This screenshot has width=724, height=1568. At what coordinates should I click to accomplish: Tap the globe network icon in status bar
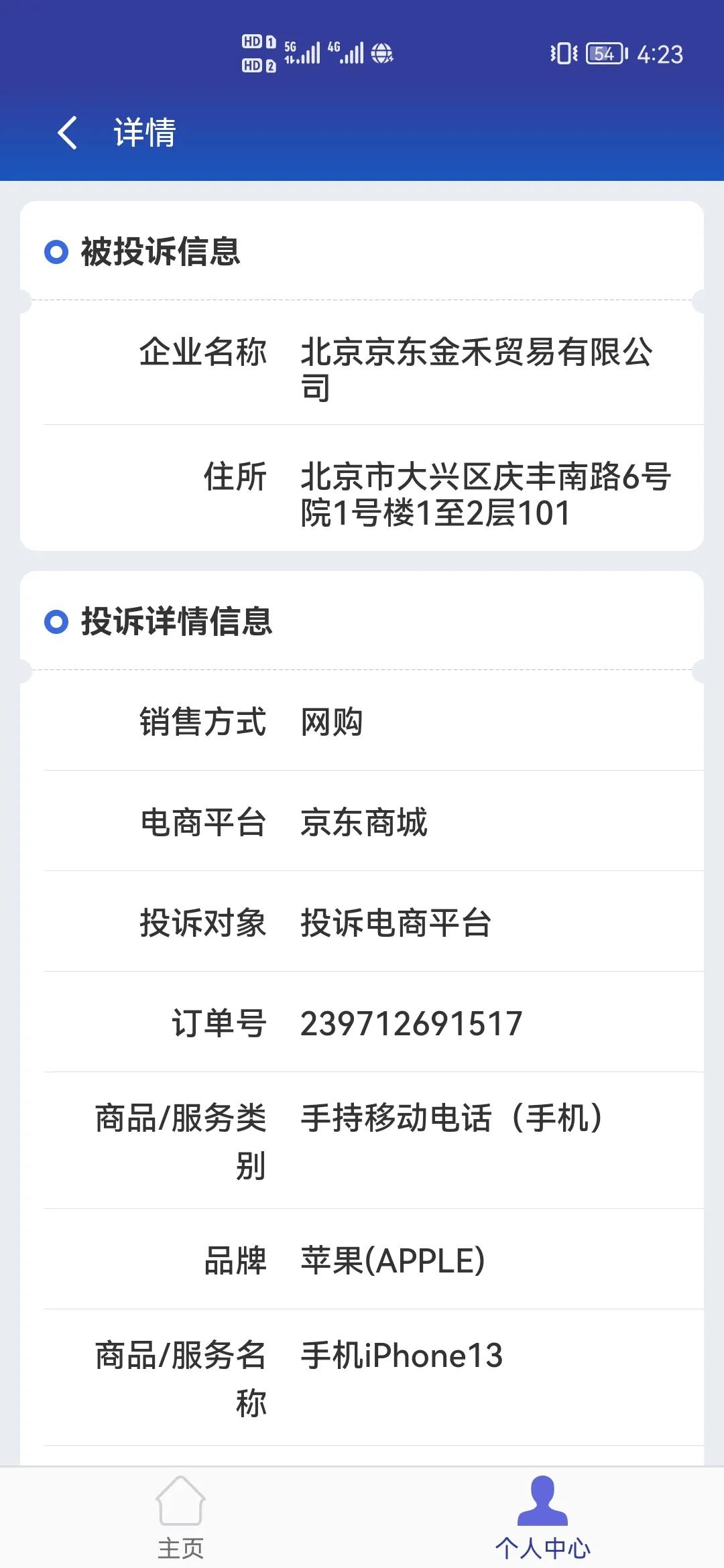(x=382, y=54)
